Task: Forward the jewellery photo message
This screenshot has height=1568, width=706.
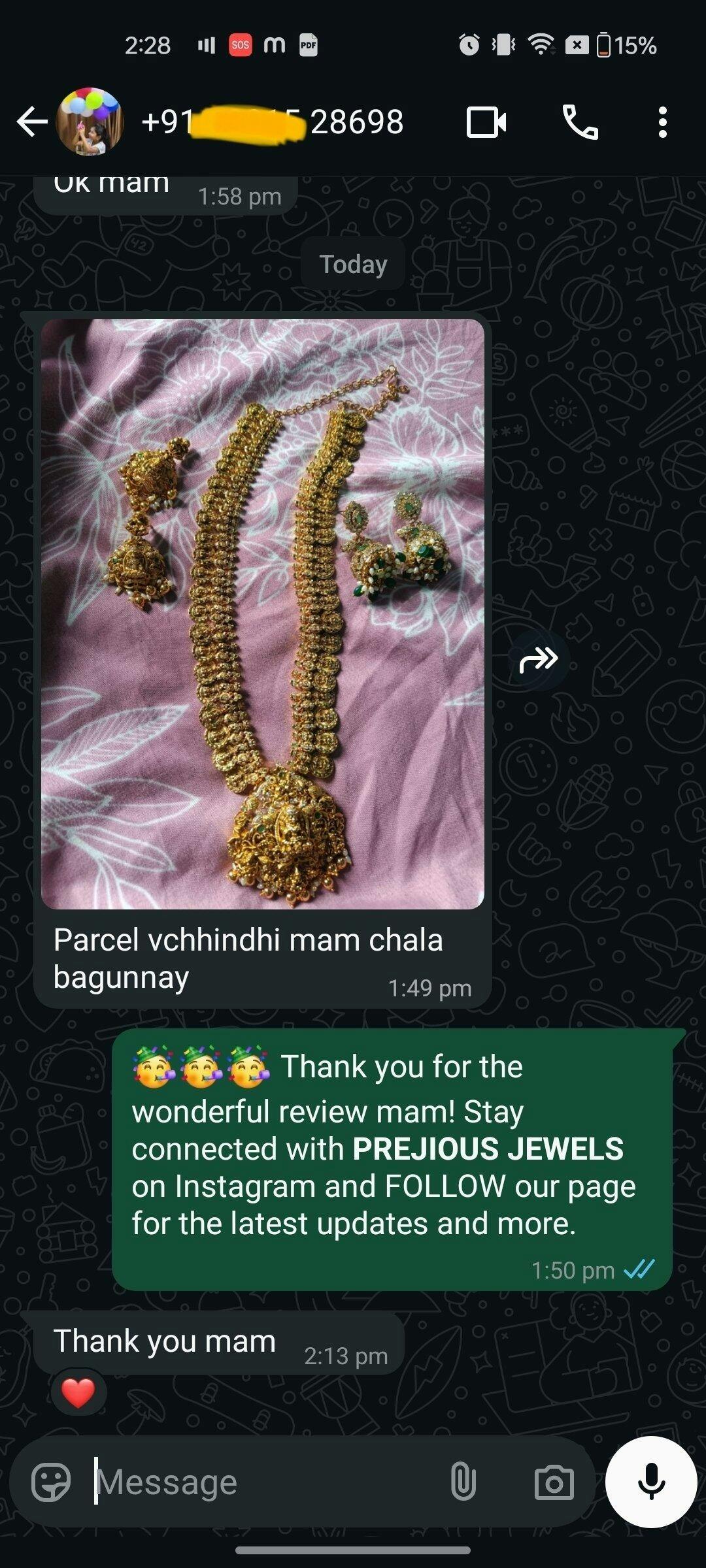Action: [x=538, y=660]
